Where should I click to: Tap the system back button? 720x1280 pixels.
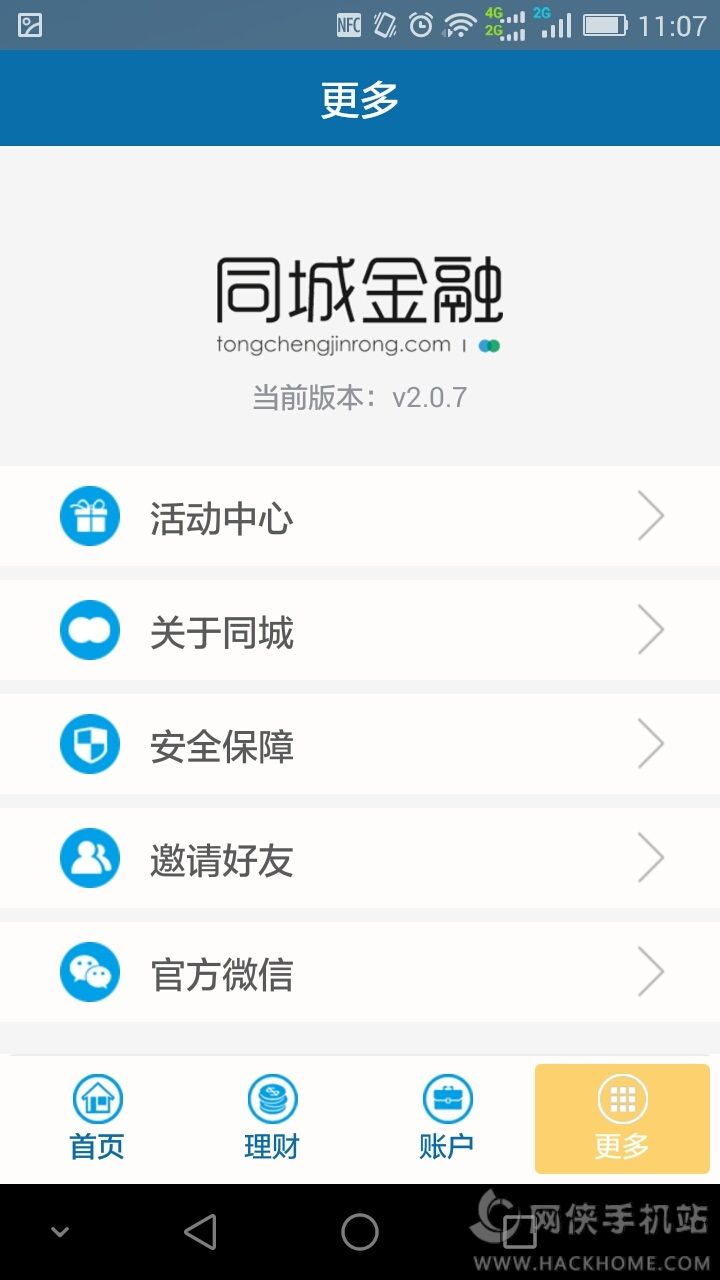[201, 1232]
